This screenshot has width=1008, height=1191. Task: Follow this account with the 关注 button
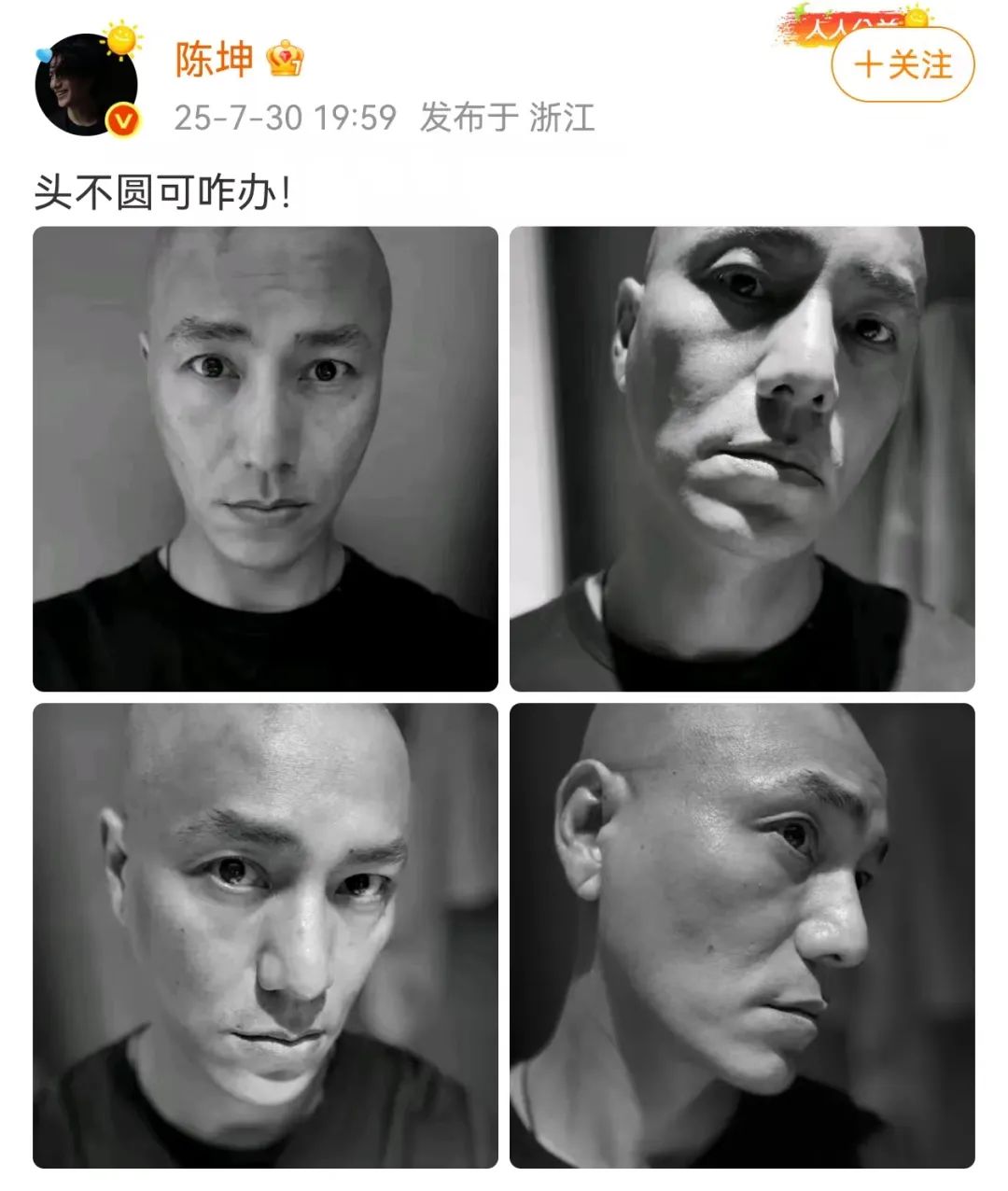[x=903, y=65]
